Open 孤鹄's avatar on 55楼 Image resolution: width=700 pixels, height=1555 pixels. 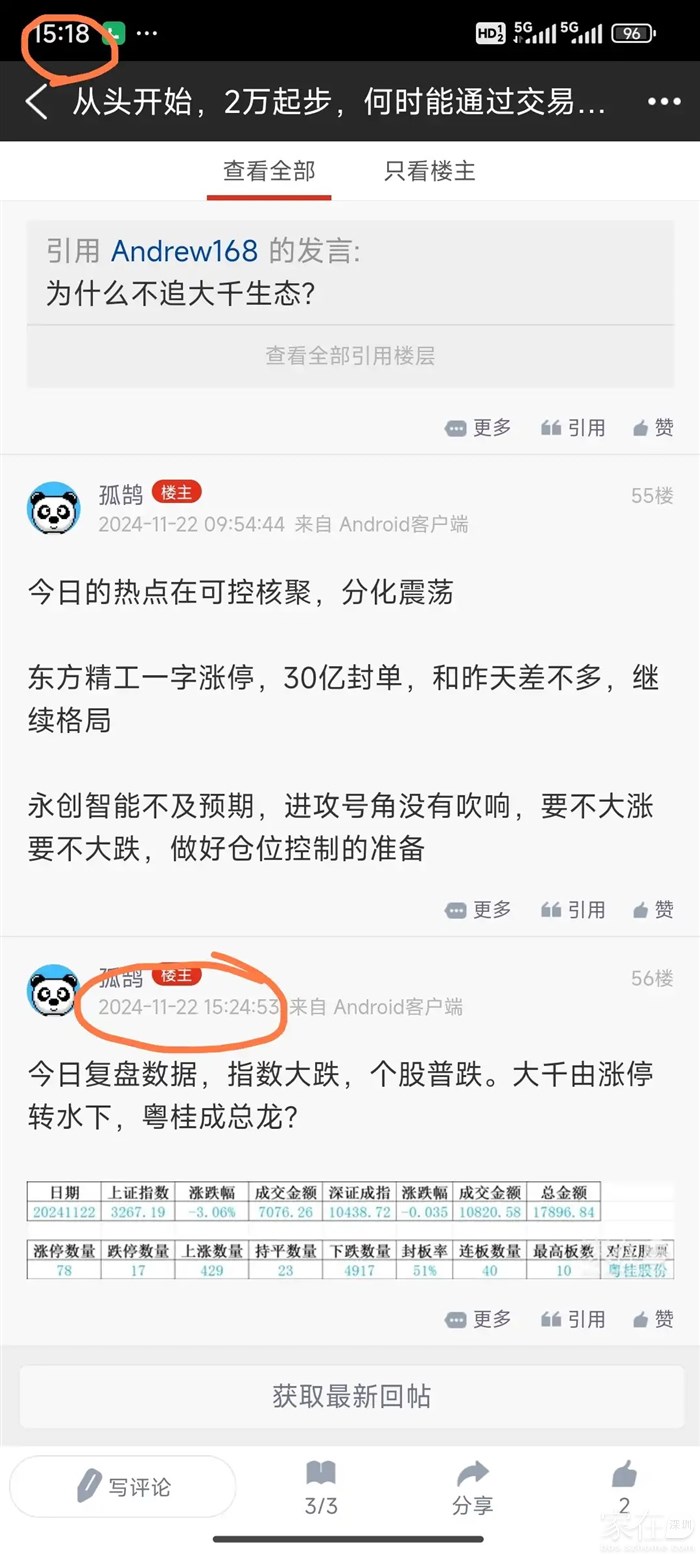click(53, 508)
